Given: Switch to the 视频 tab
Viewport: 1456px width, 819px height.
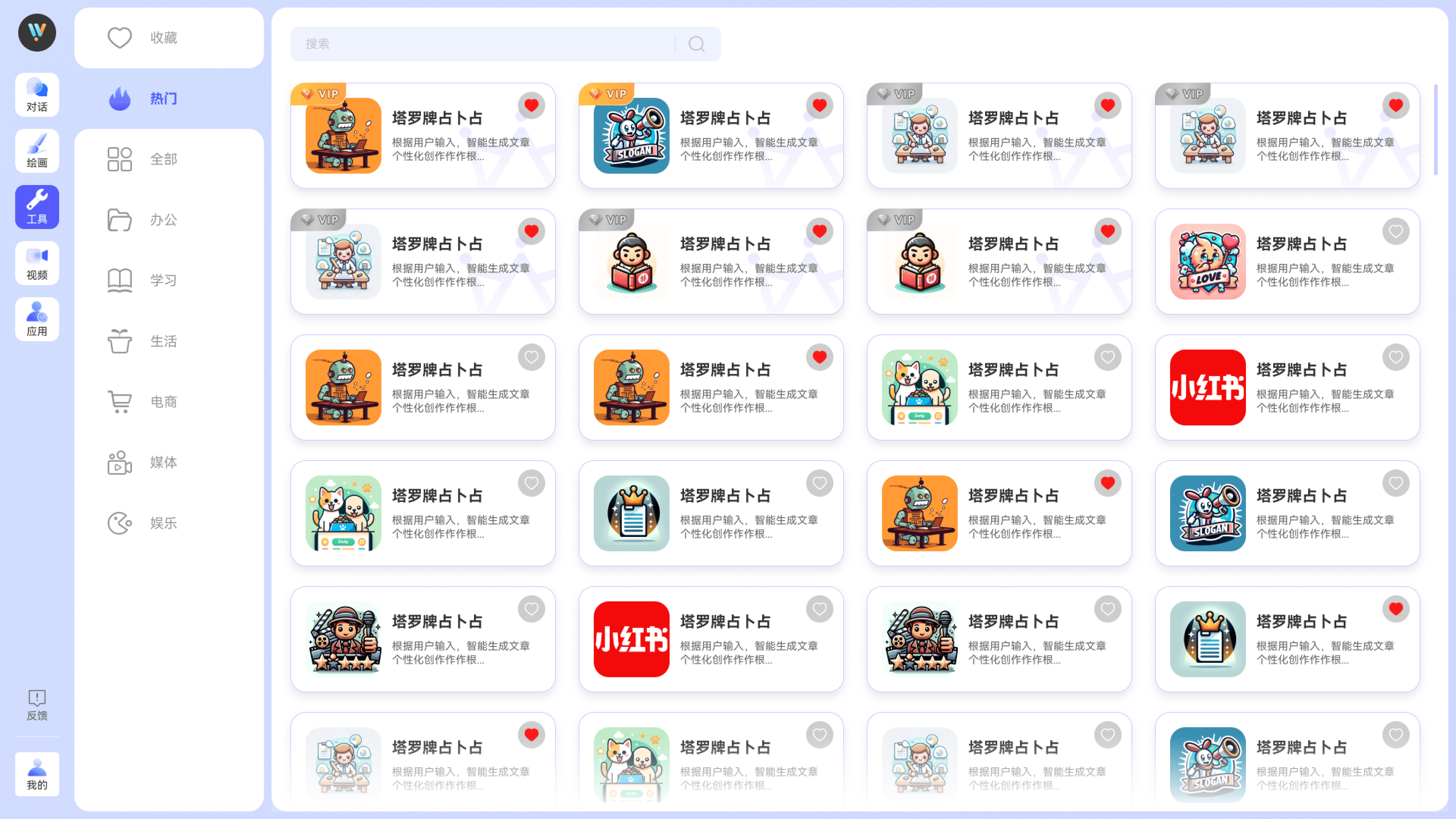Looking at the screenshot, I should click(37, 263).
